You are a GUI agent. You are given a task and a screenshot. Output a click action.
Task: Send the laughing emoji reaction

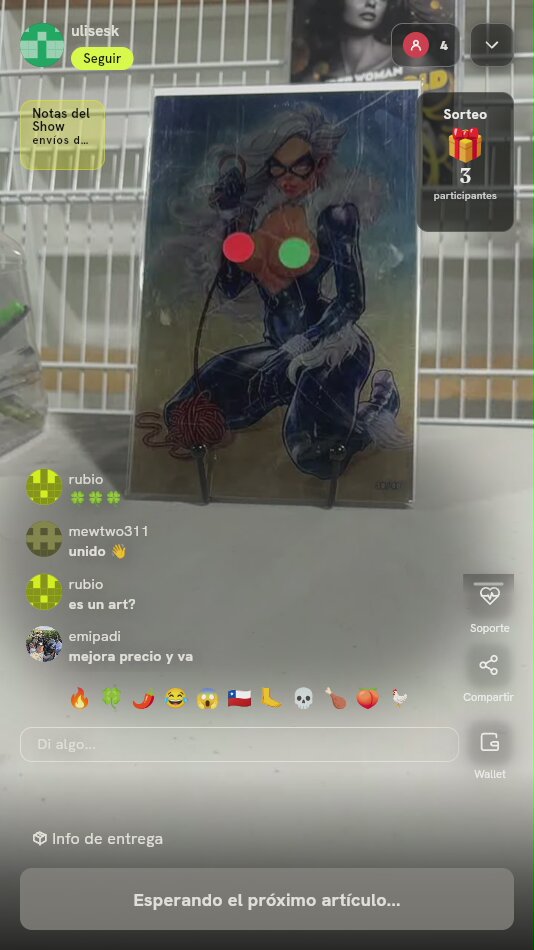175,698
